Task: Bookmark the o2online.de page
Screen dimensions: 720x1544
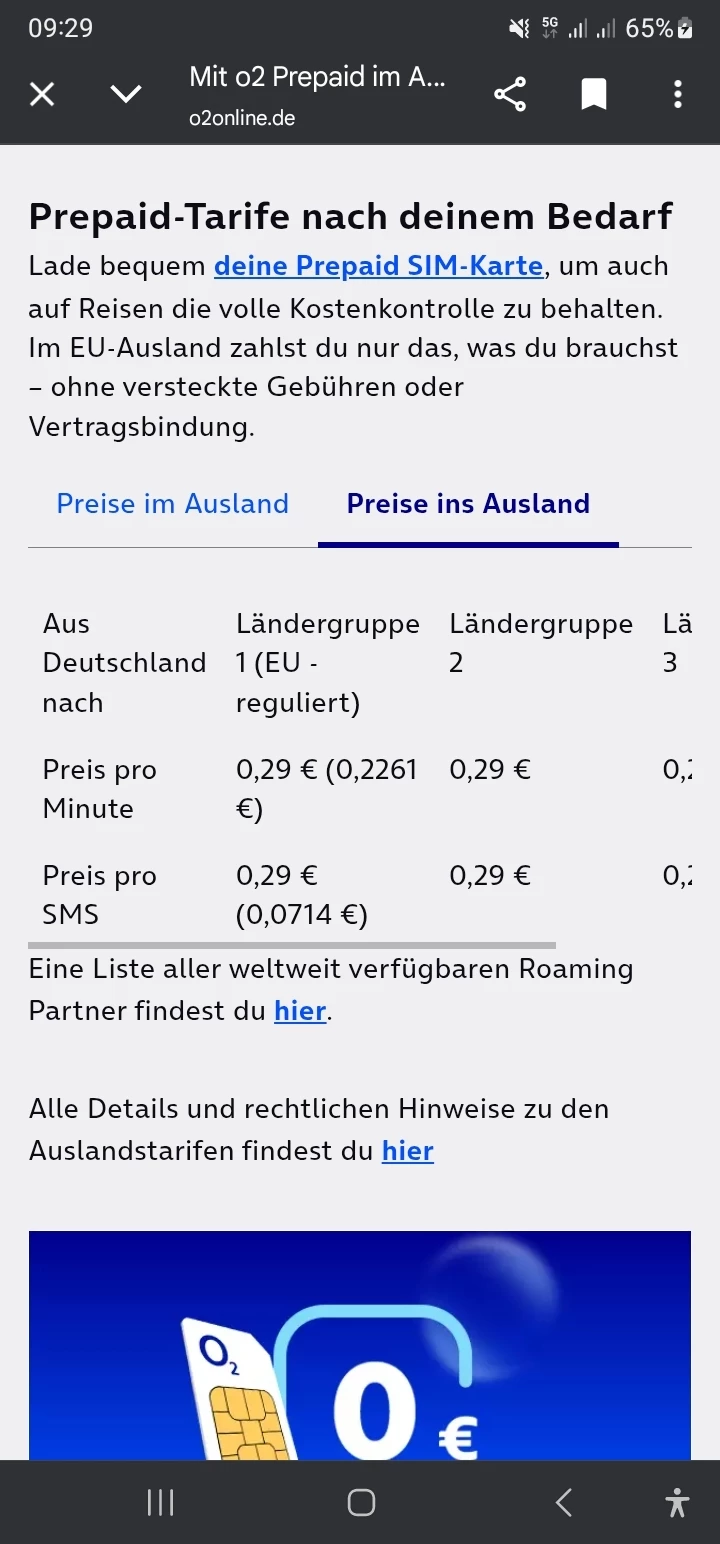Action: (x=594, y=95)
